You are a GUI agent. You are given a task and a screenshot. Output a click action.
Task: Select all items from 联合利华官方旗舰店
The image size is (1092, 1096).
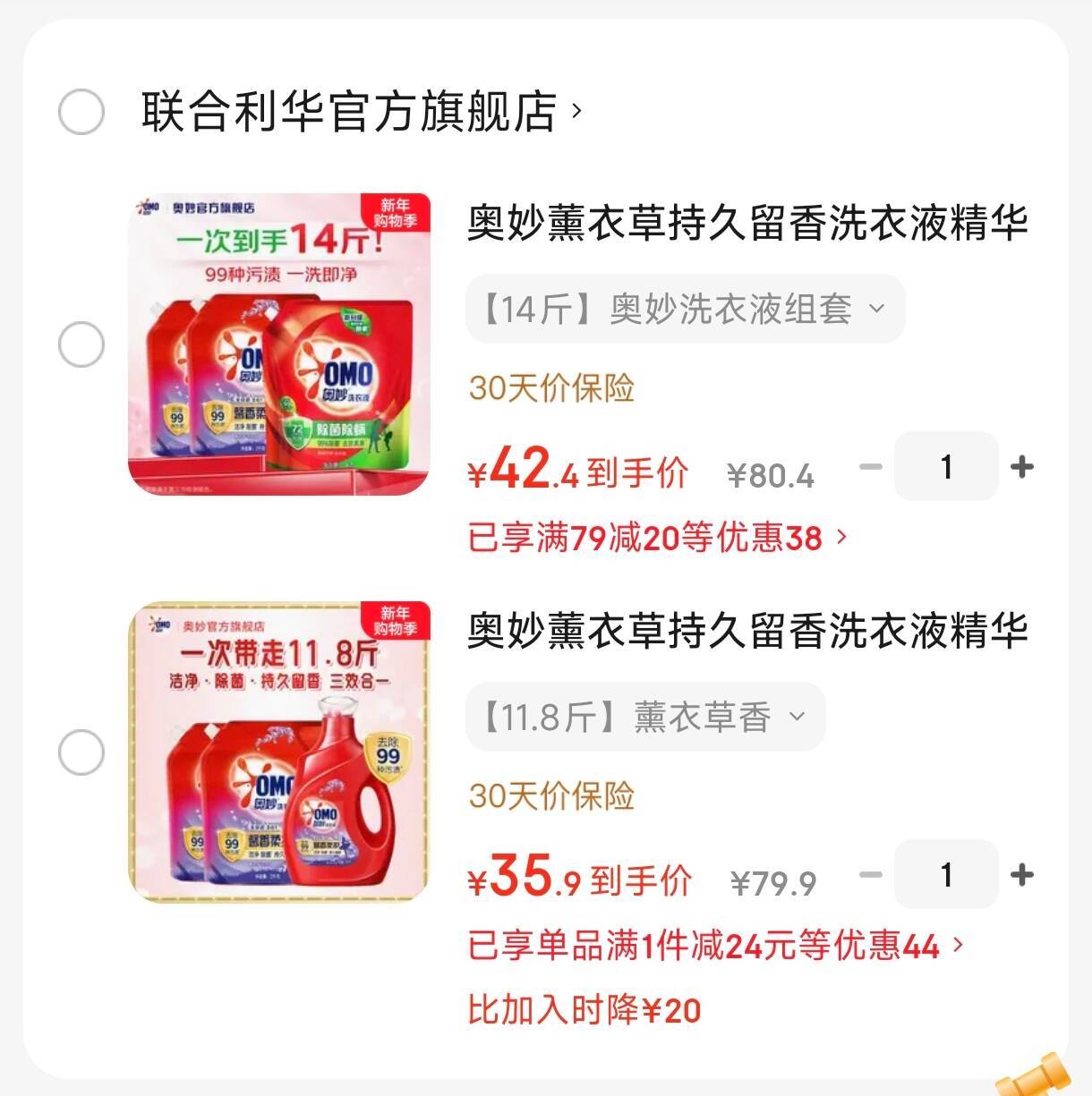(x=81, y=112)
